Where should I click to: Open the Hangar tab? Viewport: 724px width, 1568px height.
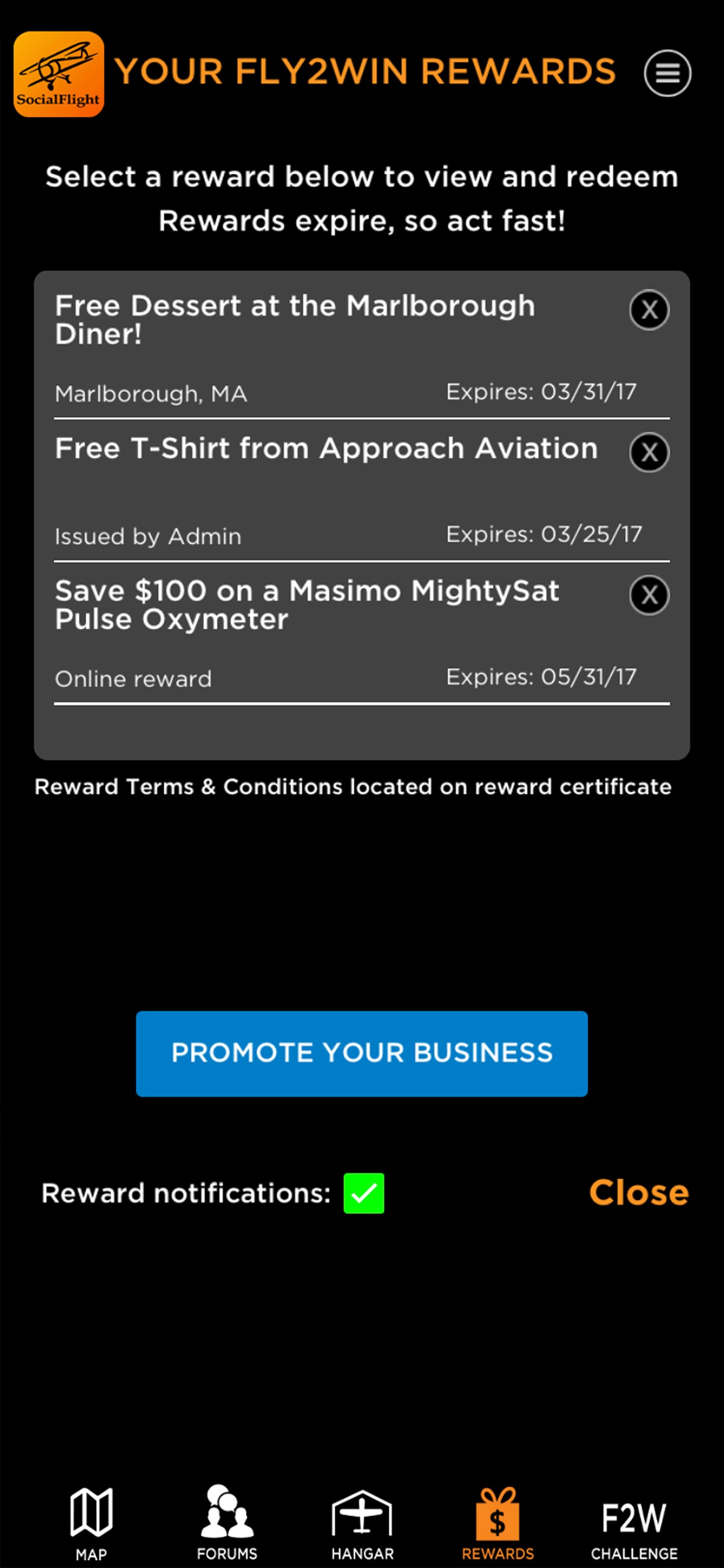(362, 1524)
